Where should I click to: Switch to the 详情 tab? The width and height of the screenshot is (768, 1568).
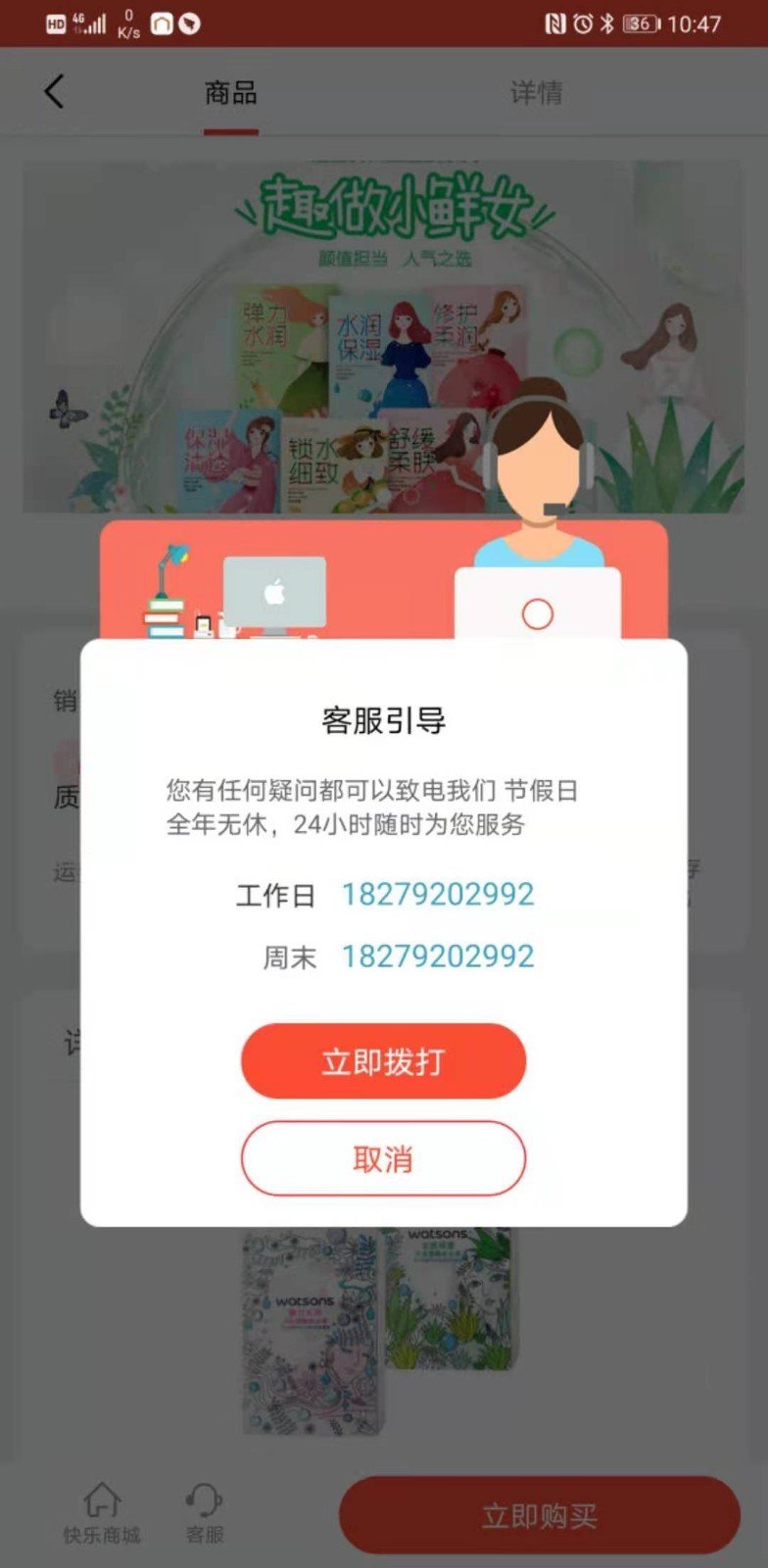pyautogui.click(x=534, y=93)
